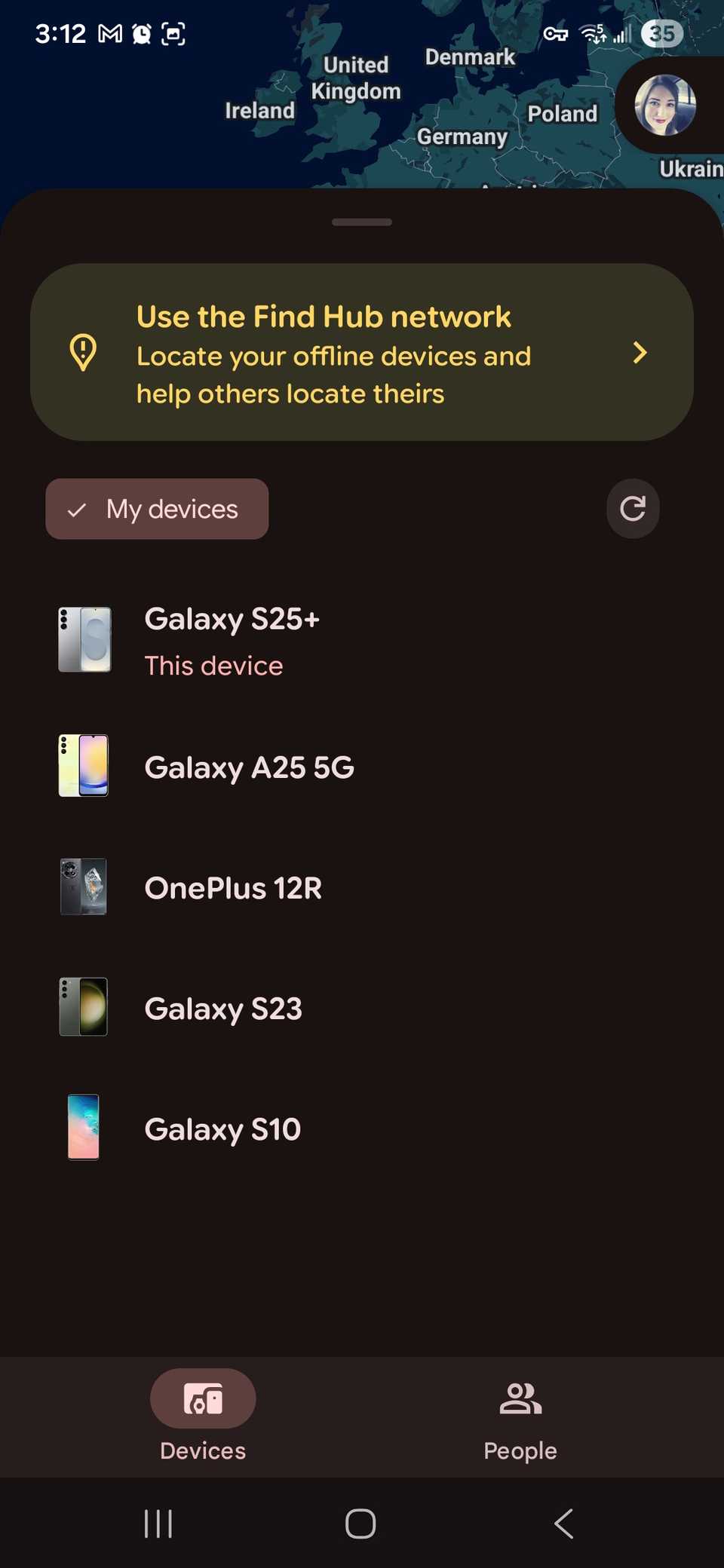Open the Gmail icon in the status bar
Viewport: 724px width, 1568px height.
(x=110, y=33)
